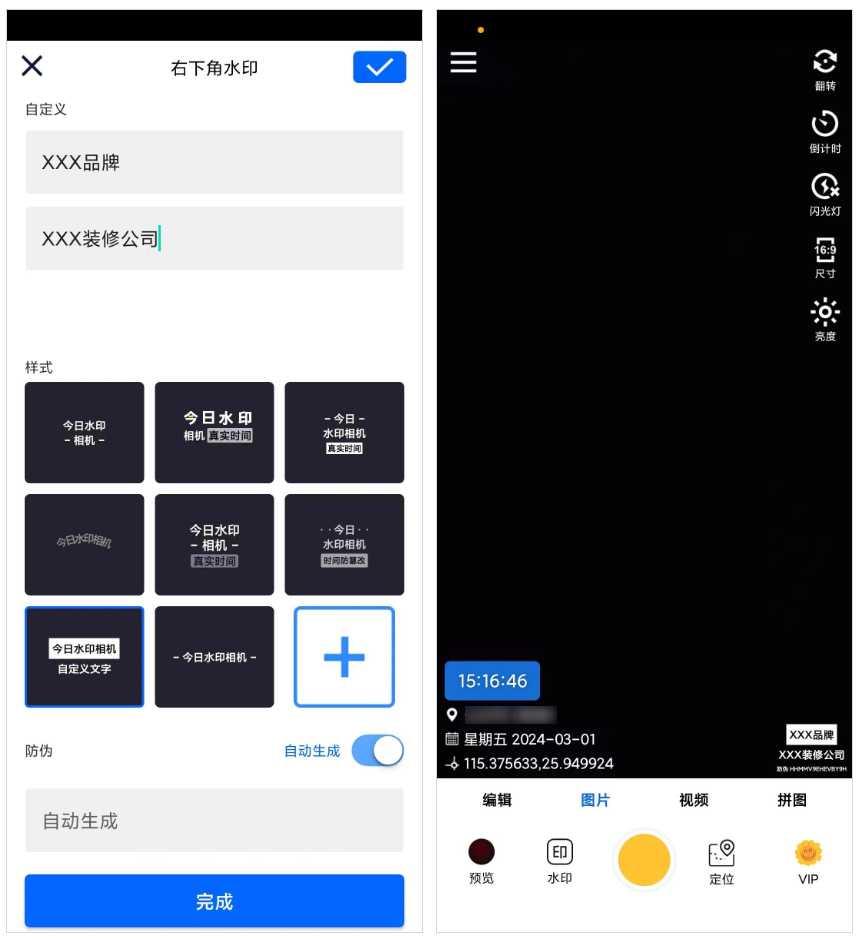Close the 右下角水印 editor with X
The width and height of the screenshot is (859, 940).
[32, 65]
